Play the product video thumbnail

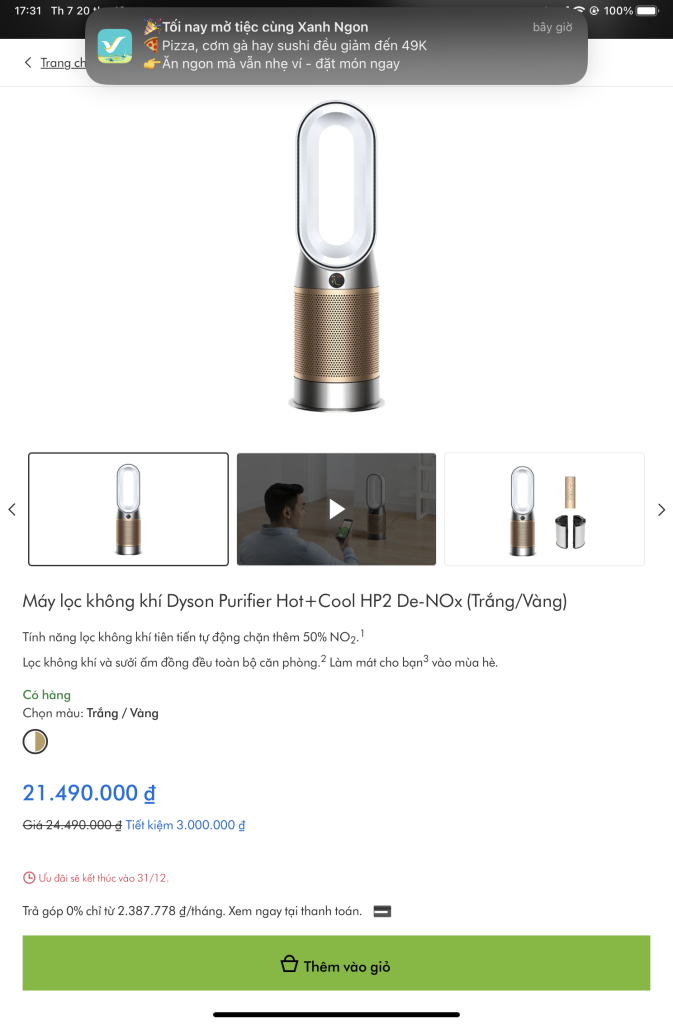pyautogui.click(x=336, y=509)
